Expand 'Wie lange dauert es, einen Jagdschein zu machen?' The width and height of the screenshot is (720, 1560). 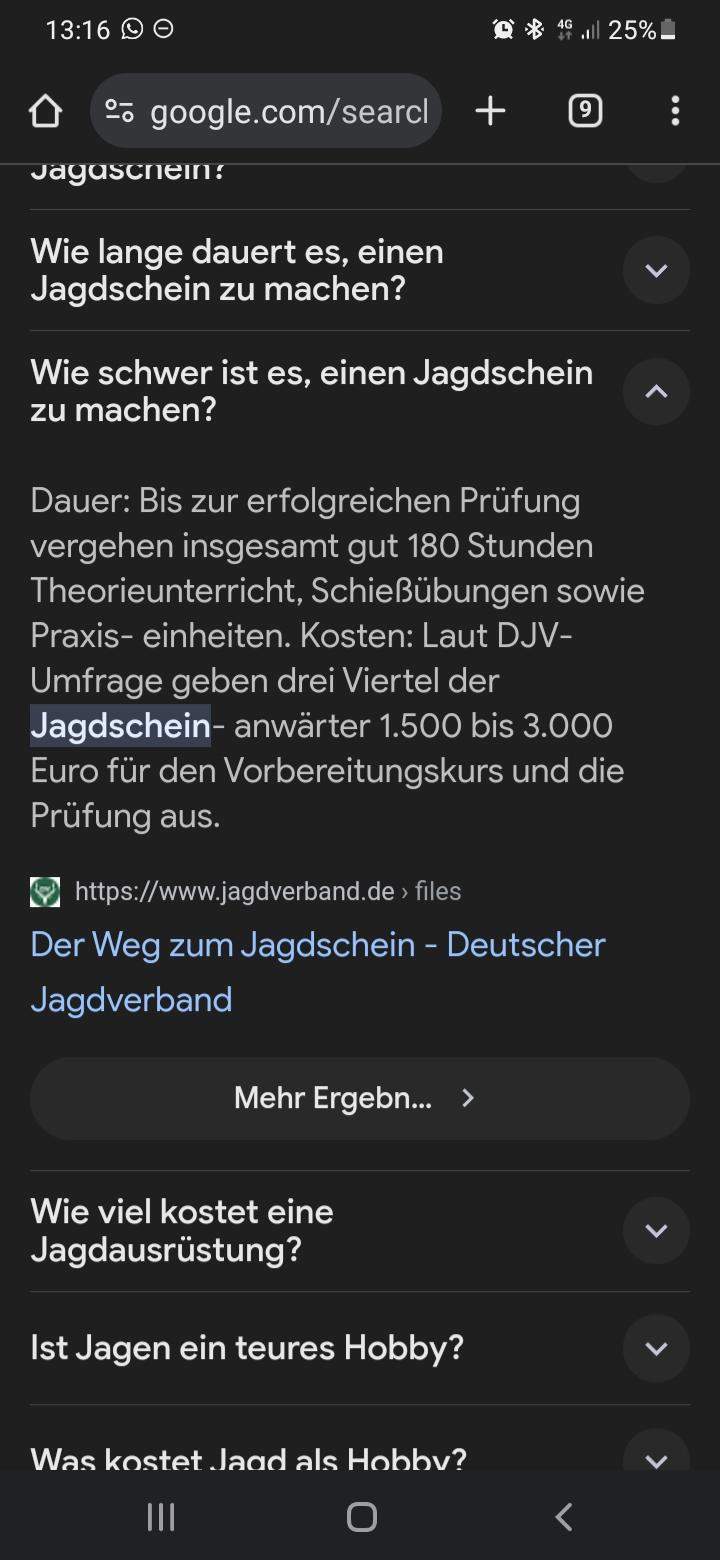point(656,270)
